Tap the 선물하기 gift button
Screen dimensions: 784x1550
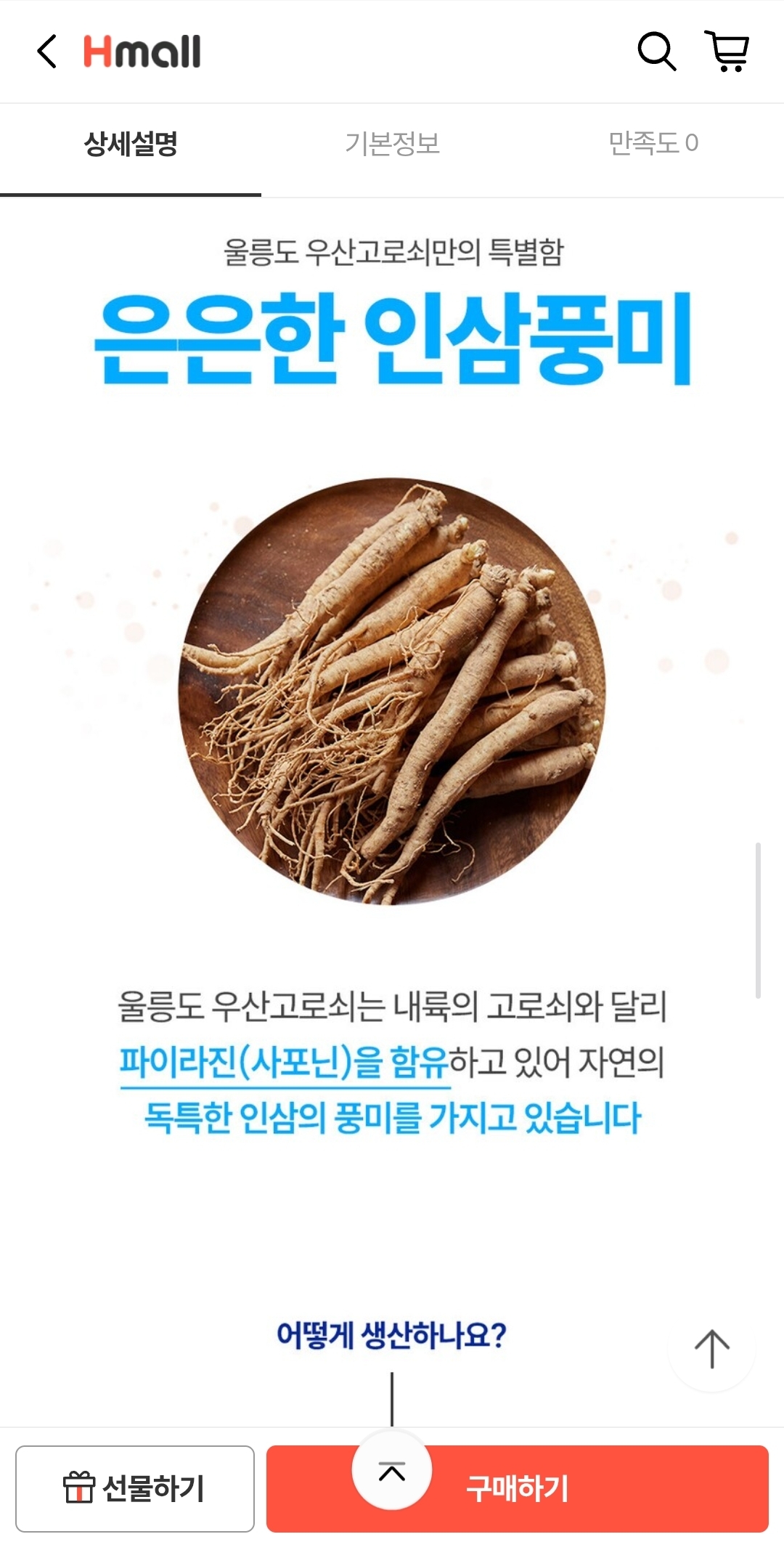click(135, 1488)
